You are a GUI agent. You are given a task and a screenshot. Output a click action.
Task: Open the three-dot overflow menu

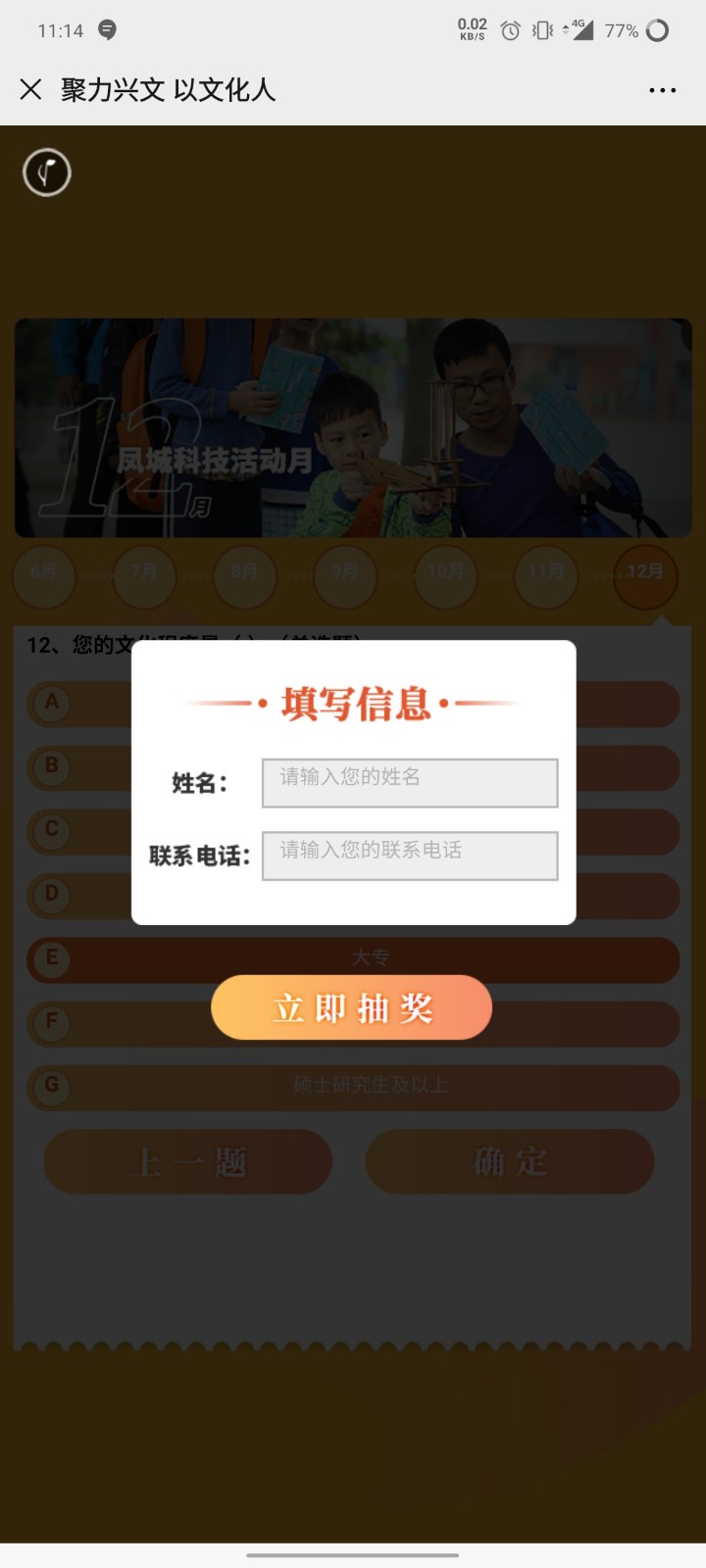tap(662, 90)
